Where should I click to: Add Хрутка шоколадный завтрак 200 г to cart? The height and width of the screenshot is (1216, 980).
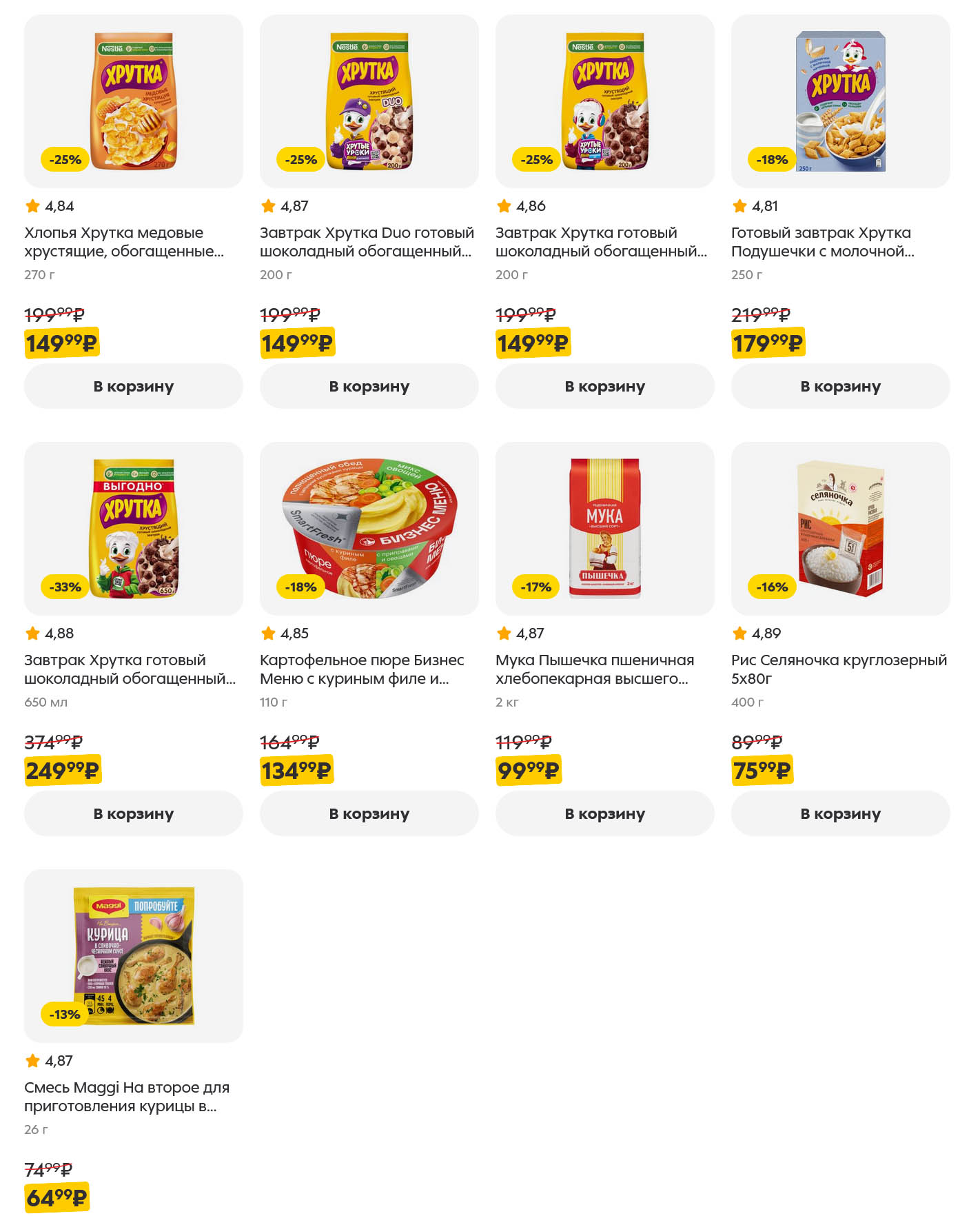pos(604,386)
